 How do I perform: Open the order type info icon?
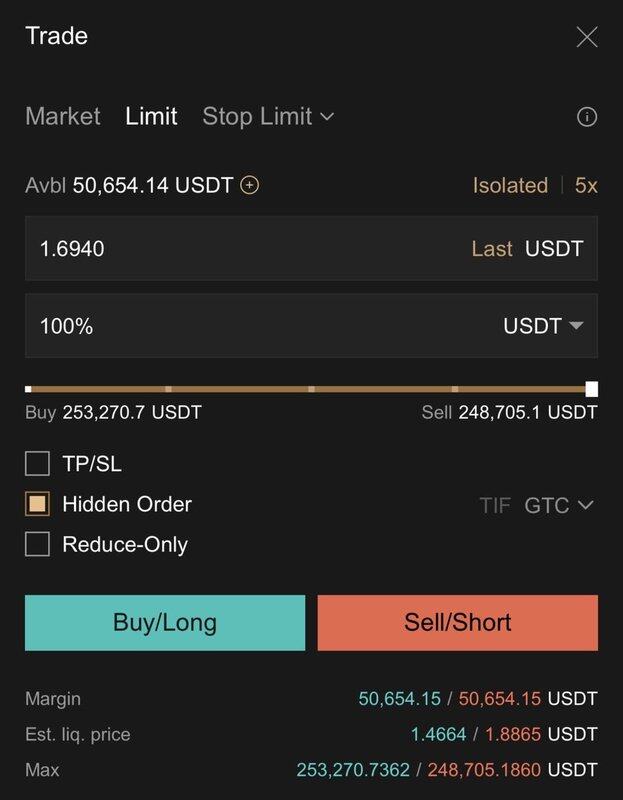pyautogui.click(x=587, y=117)
